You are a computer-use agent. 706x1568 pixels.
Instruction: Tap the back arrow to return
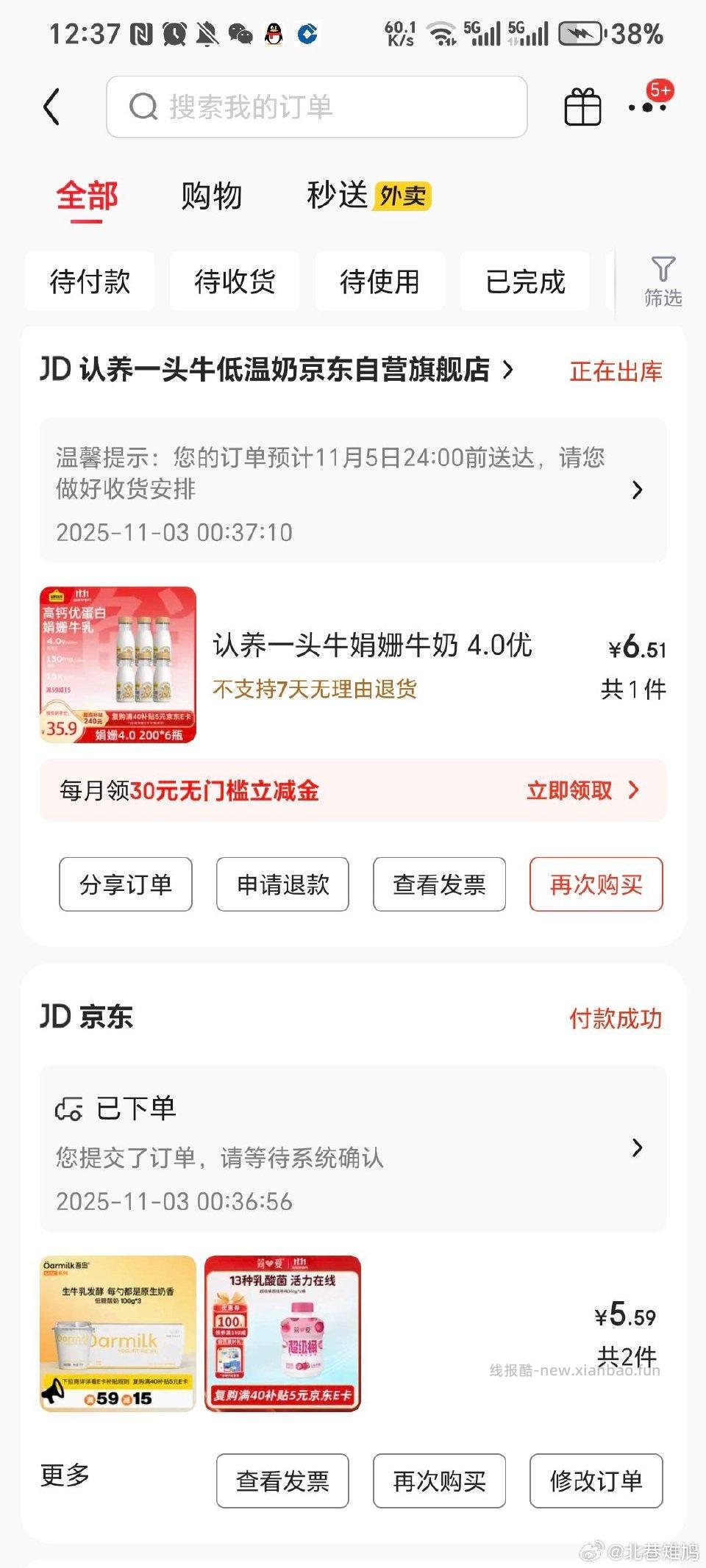tap(51, 105)
